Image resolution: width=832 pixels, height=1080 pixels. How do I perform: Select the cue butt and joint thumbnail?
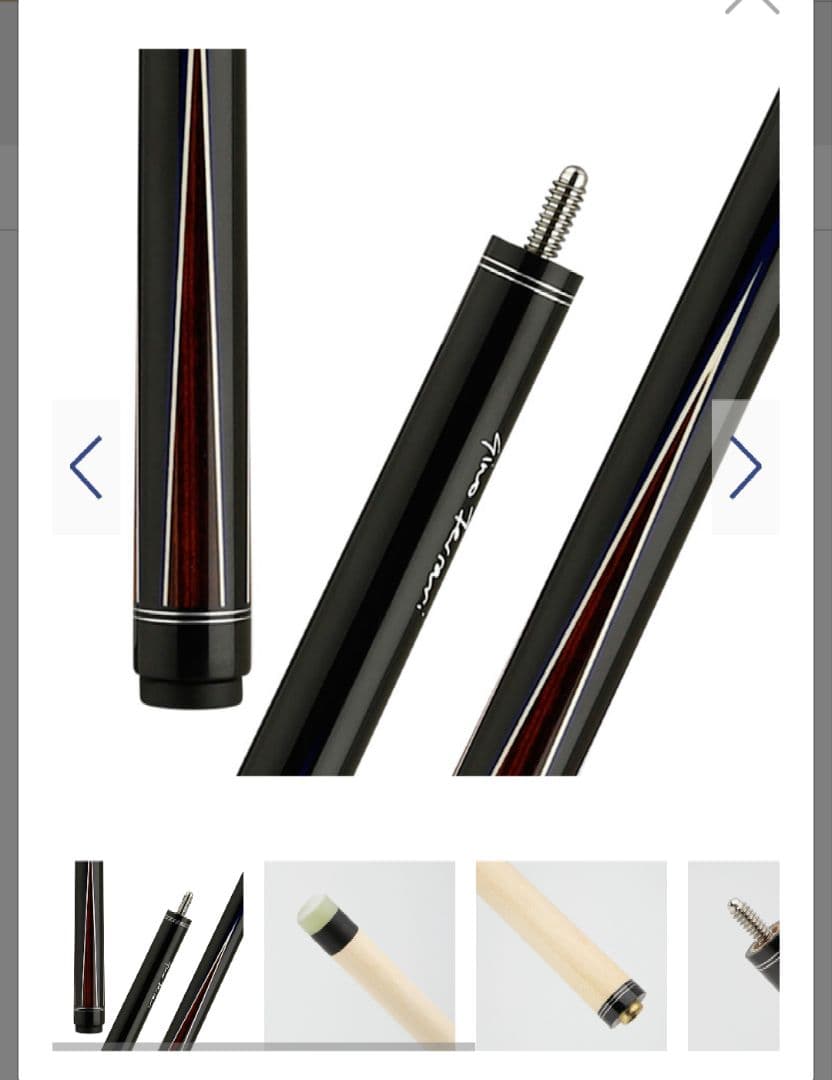[x=158, y=953]
